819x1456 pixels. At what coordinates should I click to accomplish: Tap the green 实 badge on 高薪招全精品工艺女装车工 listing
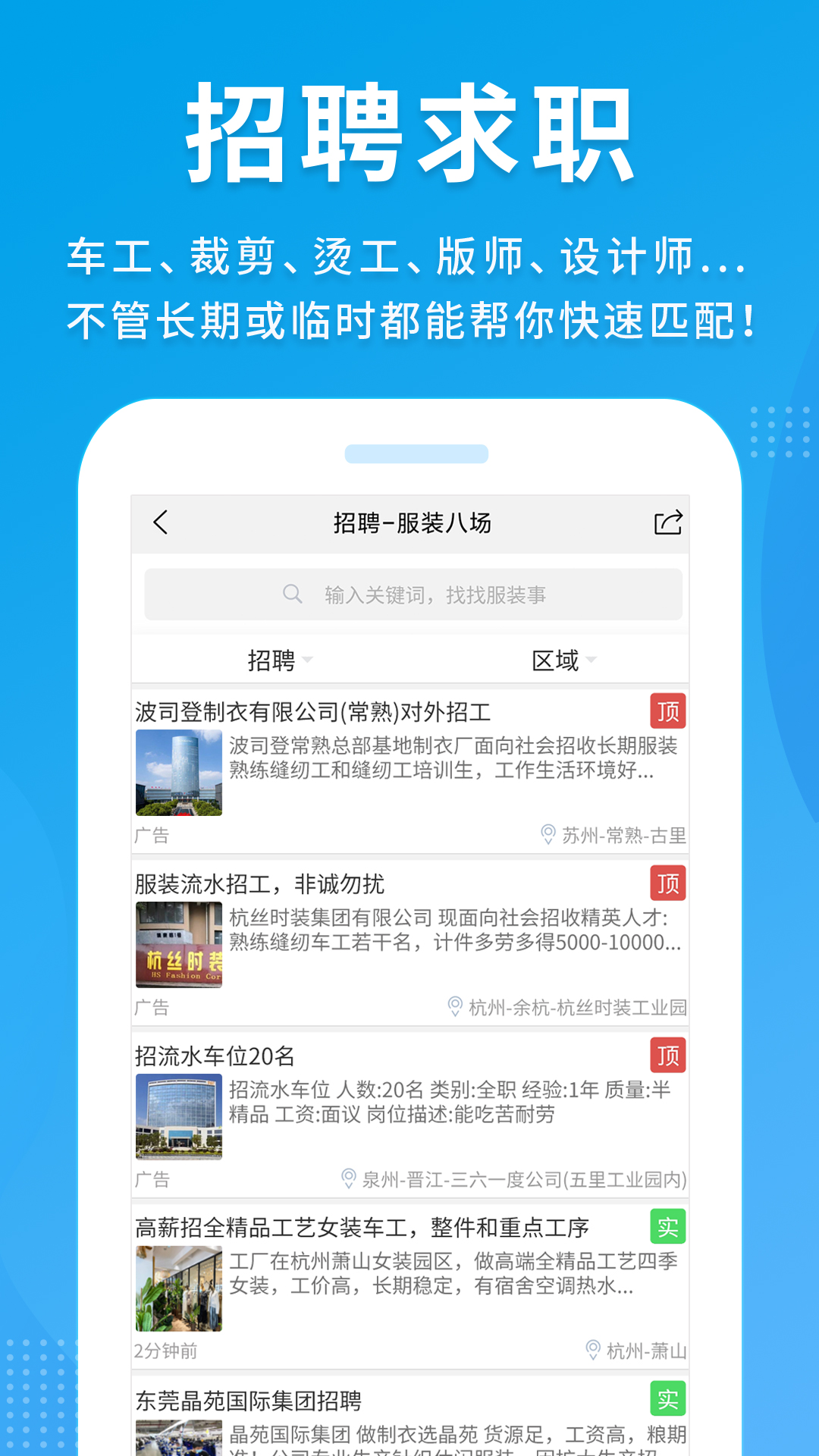(668, 1225)
